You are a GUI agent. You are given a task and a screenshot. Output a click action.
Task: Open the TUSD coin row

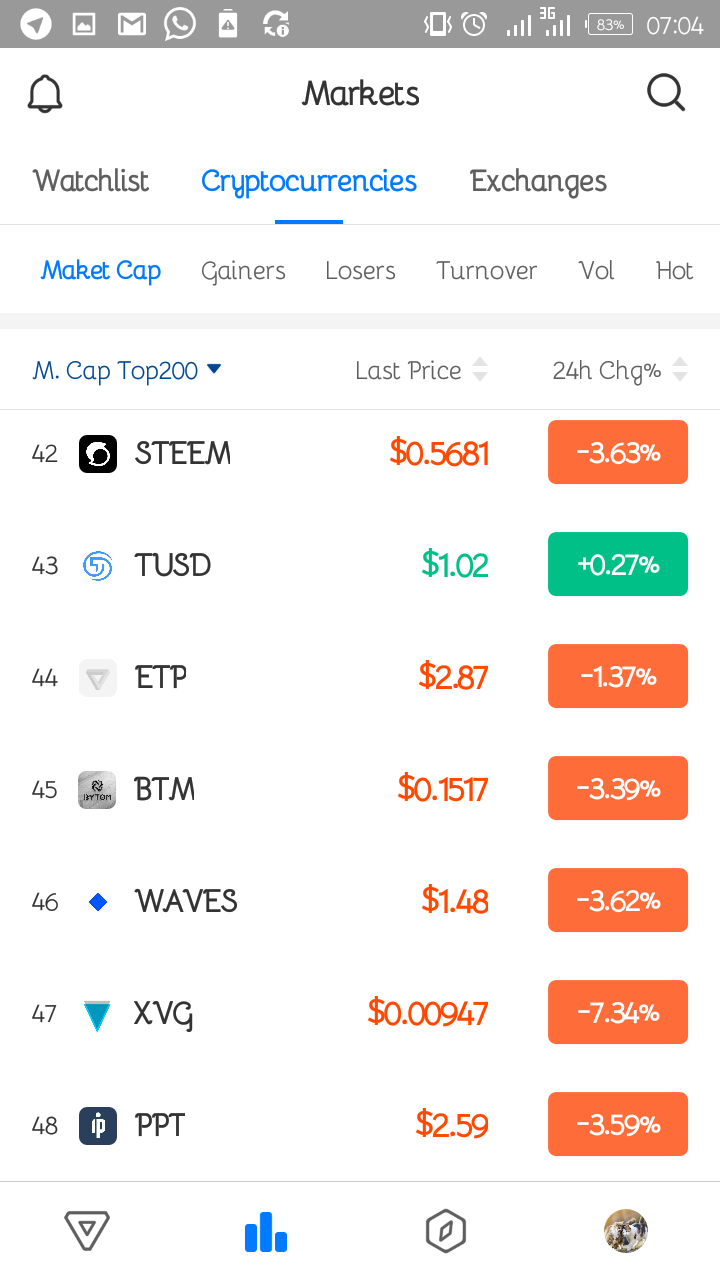click(x=173, y=565)
